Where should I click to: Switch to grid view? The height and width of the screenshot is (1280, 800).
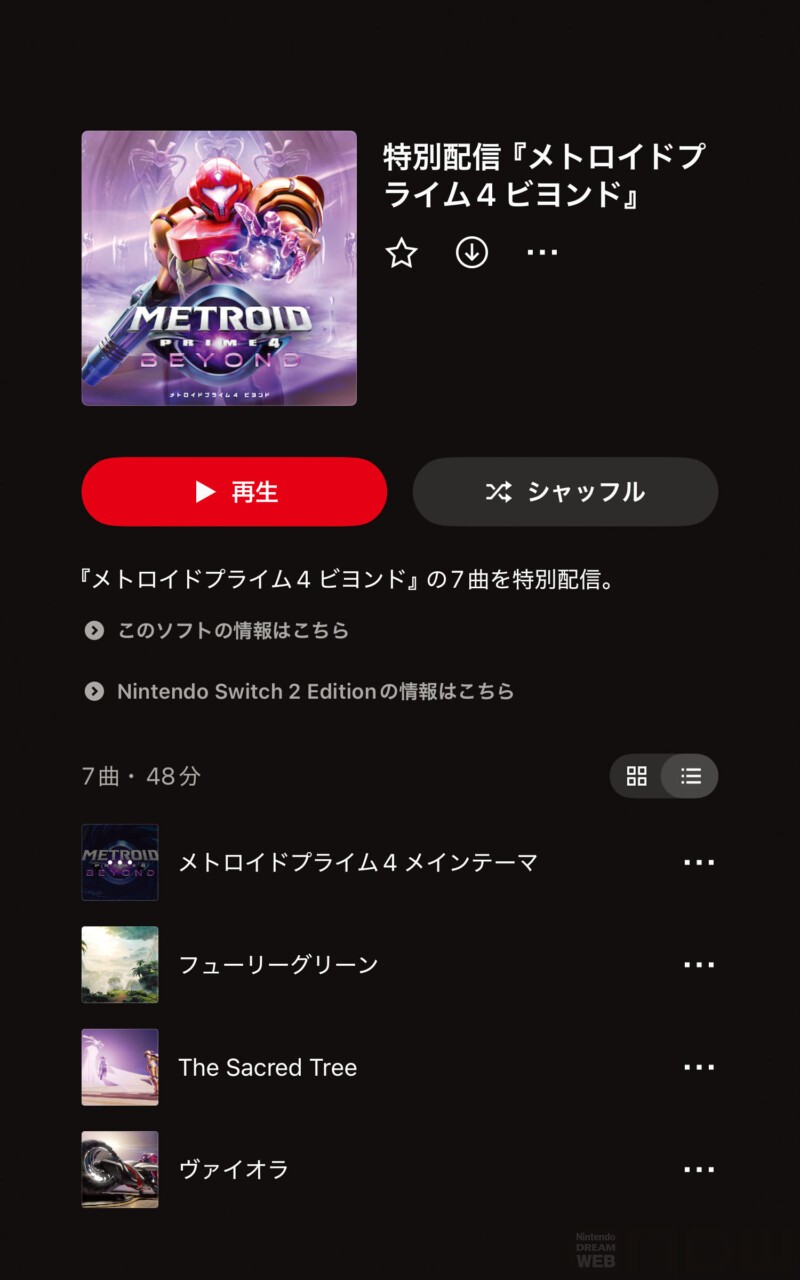(x=637, y=776)
